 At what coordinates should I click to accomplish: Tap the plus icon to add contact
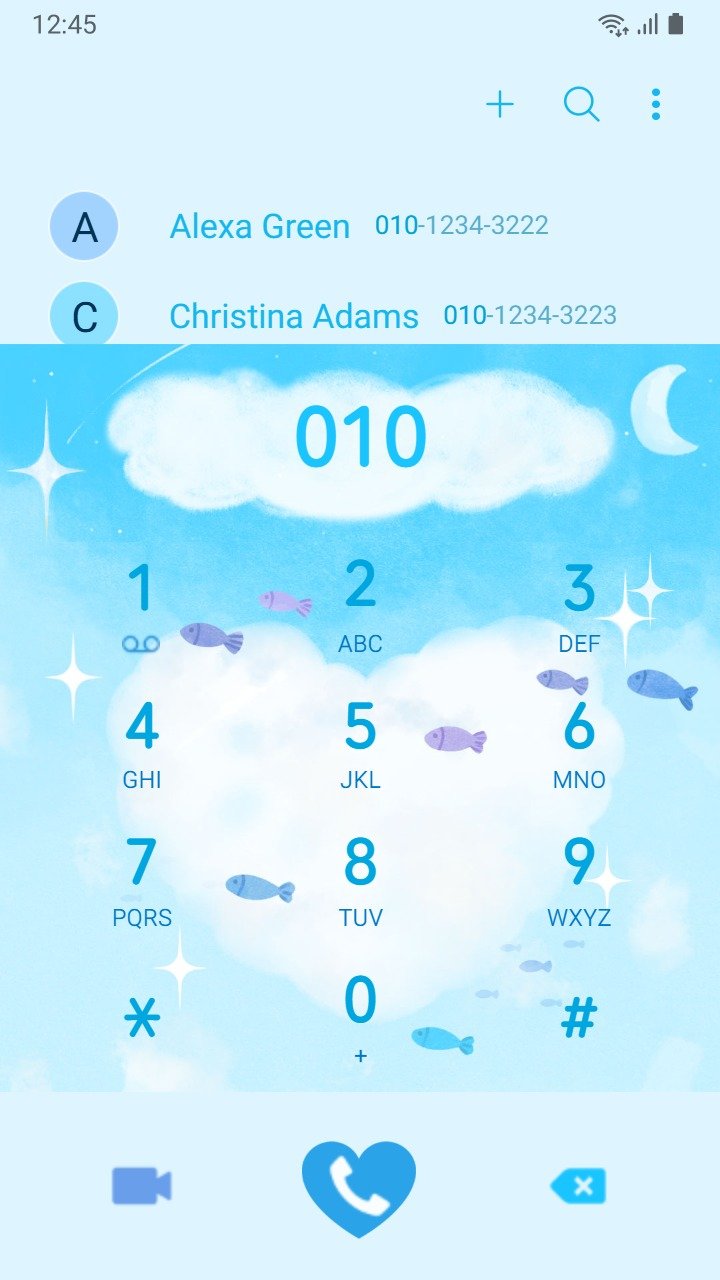click(500, 104)
